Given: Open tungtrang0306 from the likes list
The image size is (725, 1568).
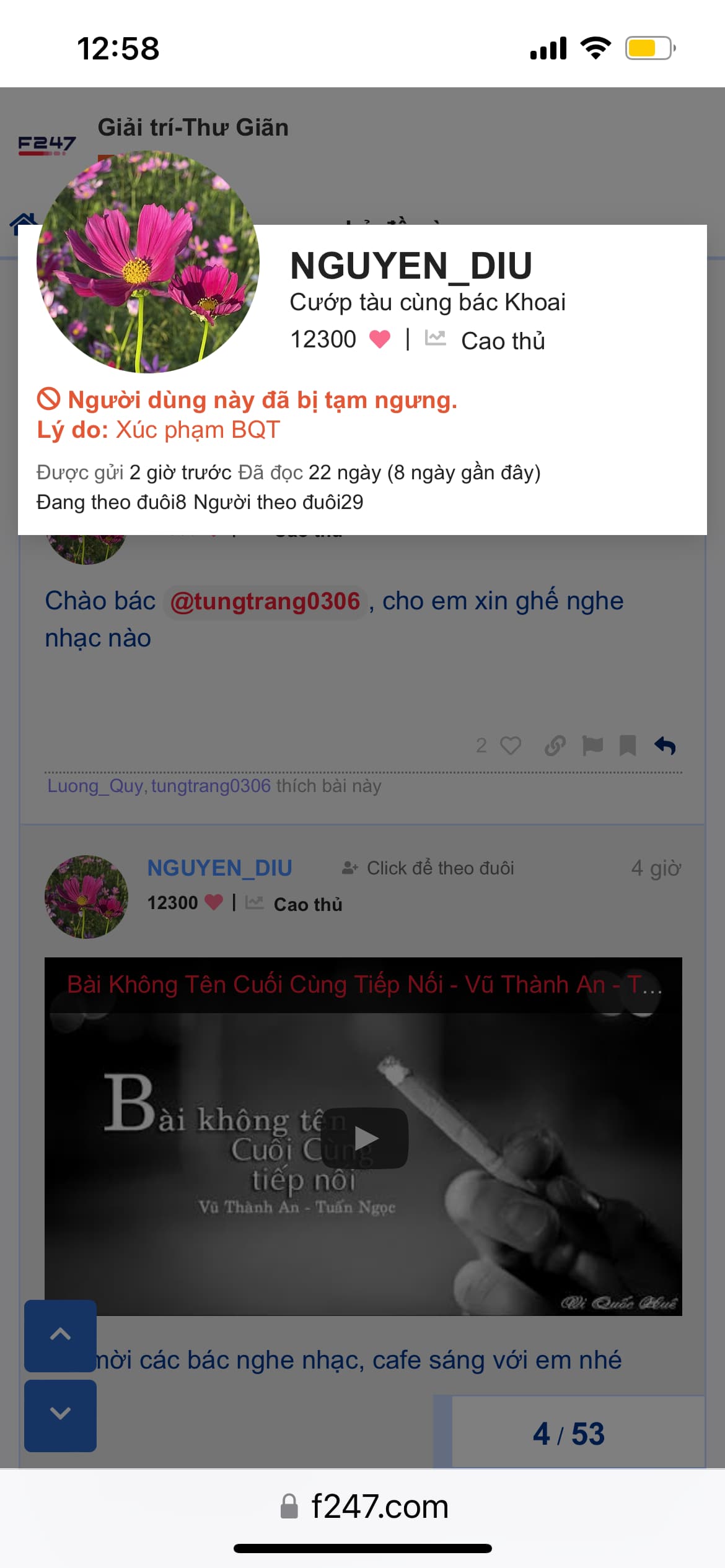Looking at the screenshot, I should [211, 786].
